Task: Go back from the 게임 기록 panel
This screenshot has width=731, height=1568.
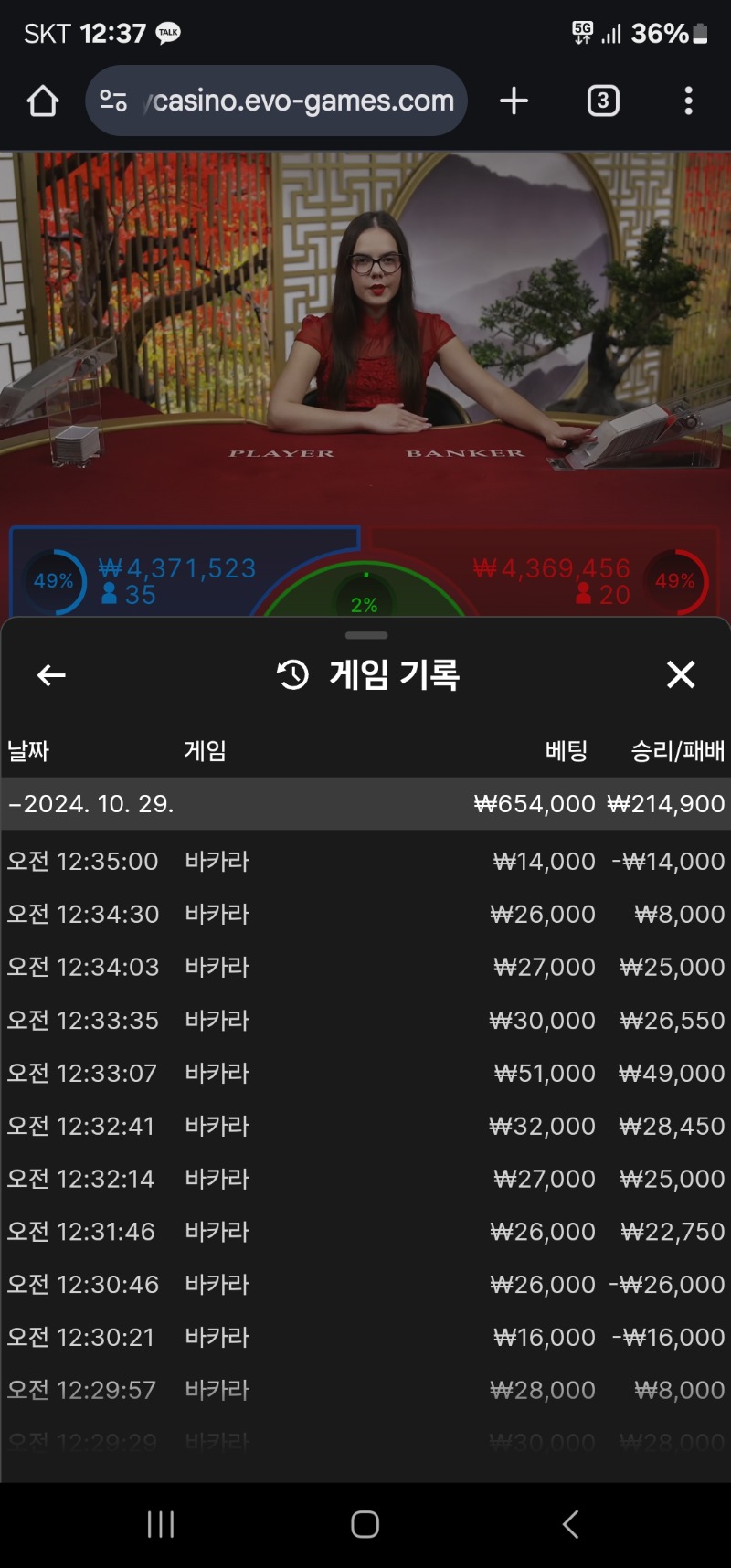Action: tap(51, 675)
